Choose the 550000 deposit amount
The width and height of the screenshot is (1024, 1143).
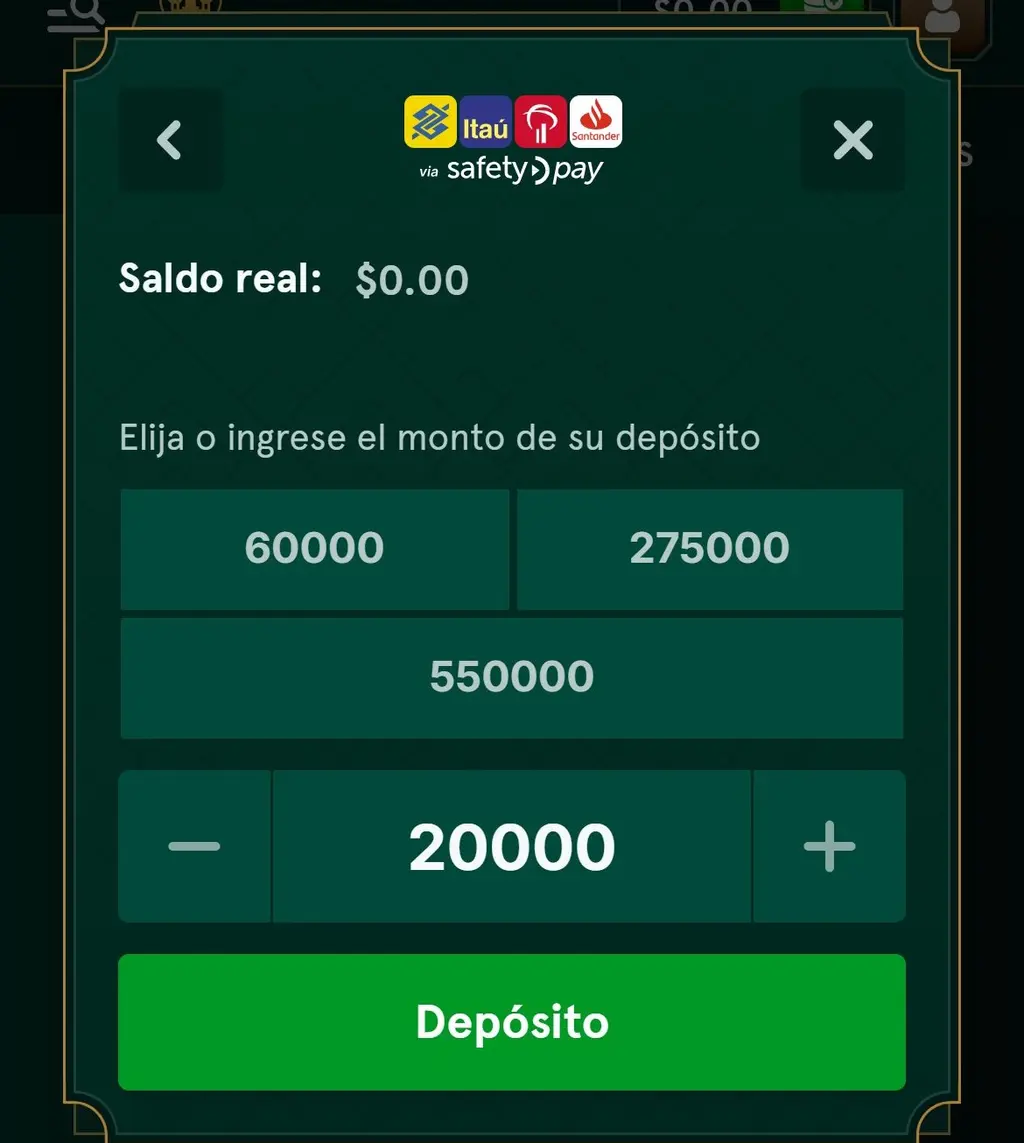tap(512, 677)
